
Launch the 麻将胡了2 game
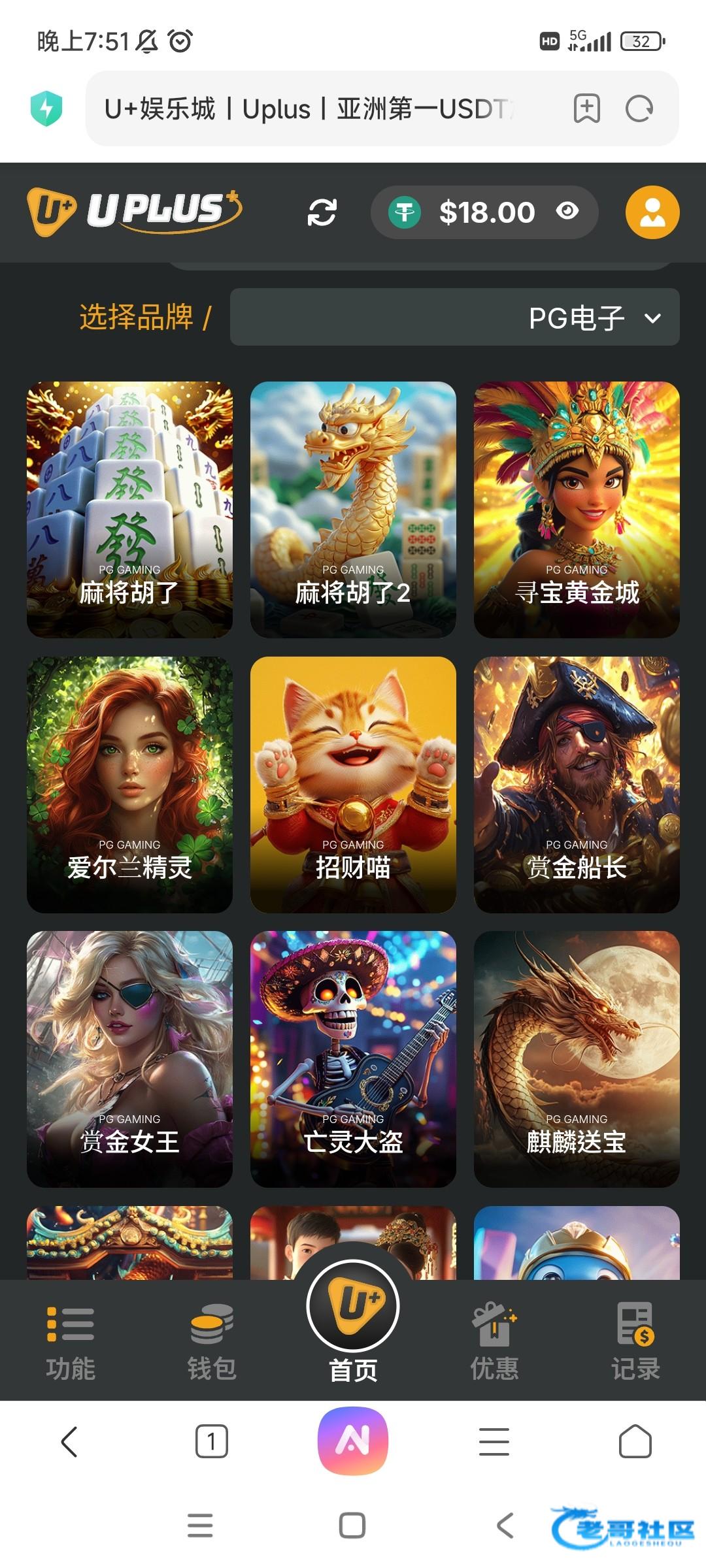[353, 510]
